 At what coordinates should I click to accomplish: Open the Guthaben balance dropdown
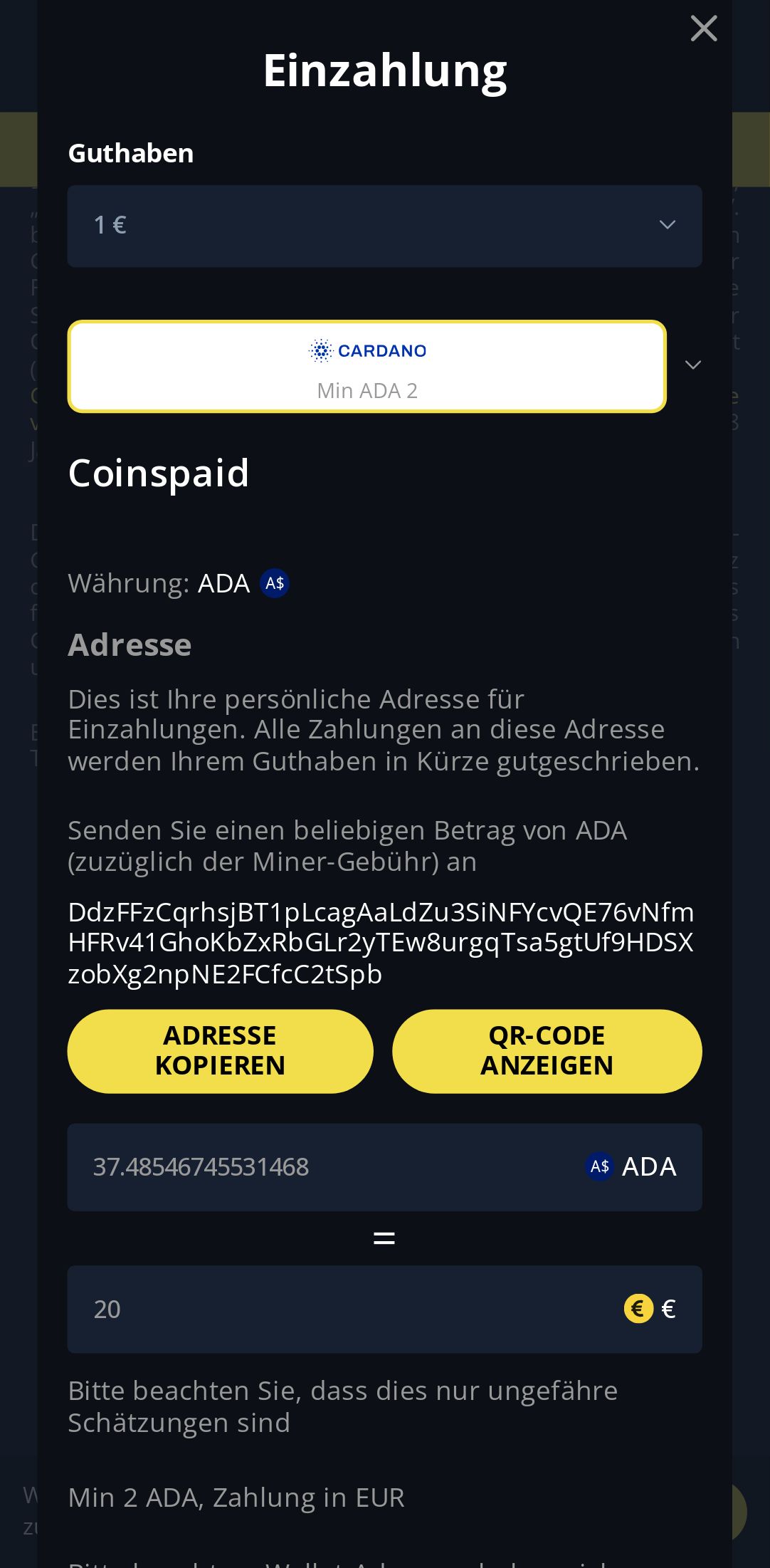coord(384,226)
